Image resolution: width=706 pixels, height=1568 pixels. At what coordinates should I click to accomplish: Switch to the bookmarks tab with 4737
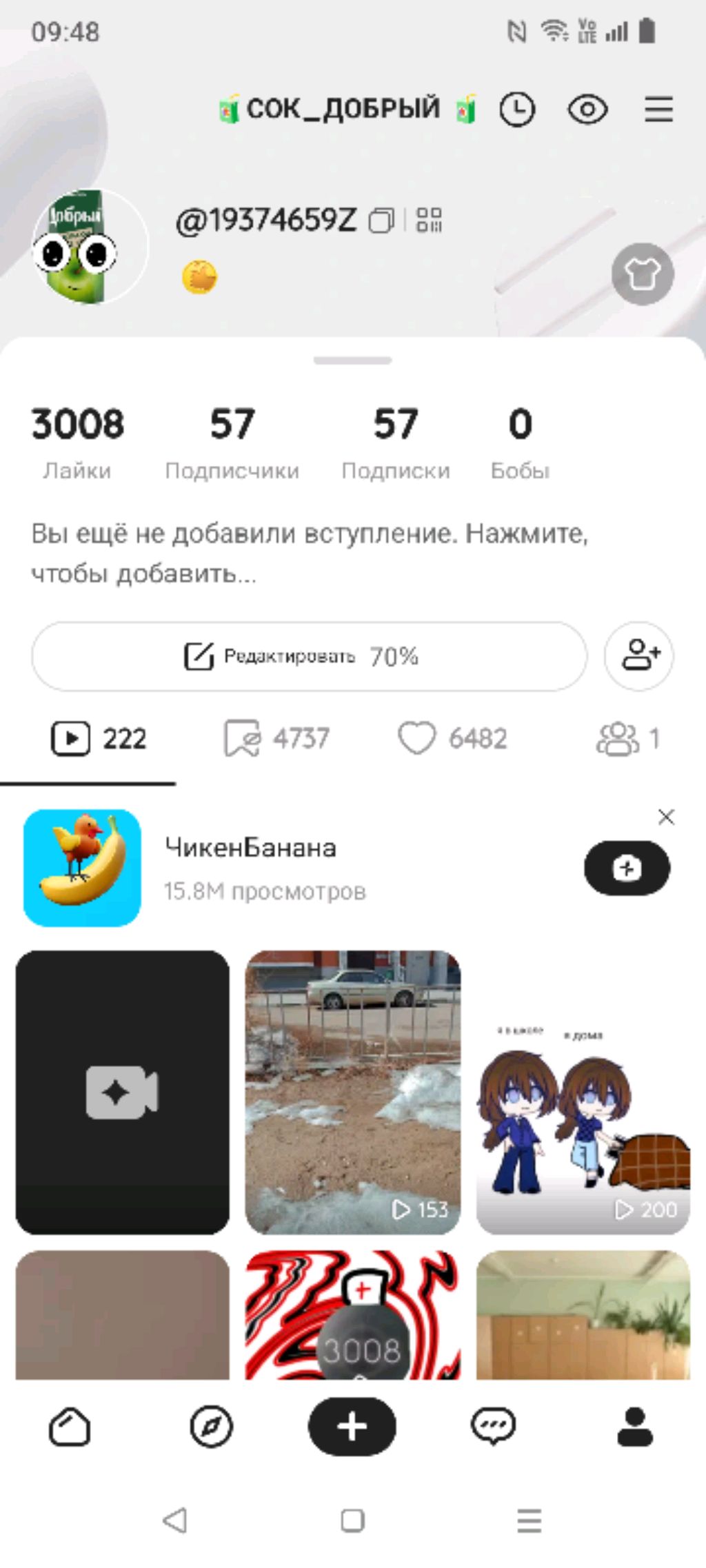(276, 739)
